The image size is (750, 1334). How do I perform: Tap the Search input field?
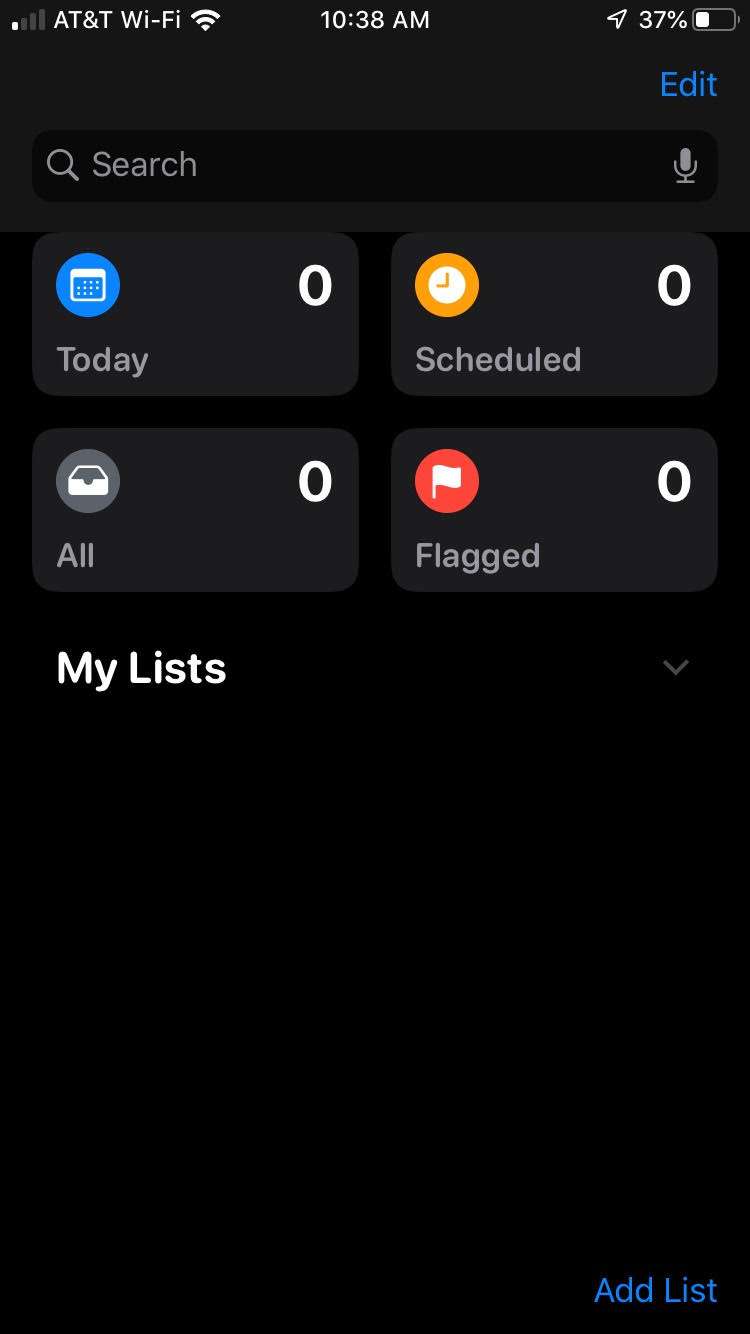click(375, 165)
